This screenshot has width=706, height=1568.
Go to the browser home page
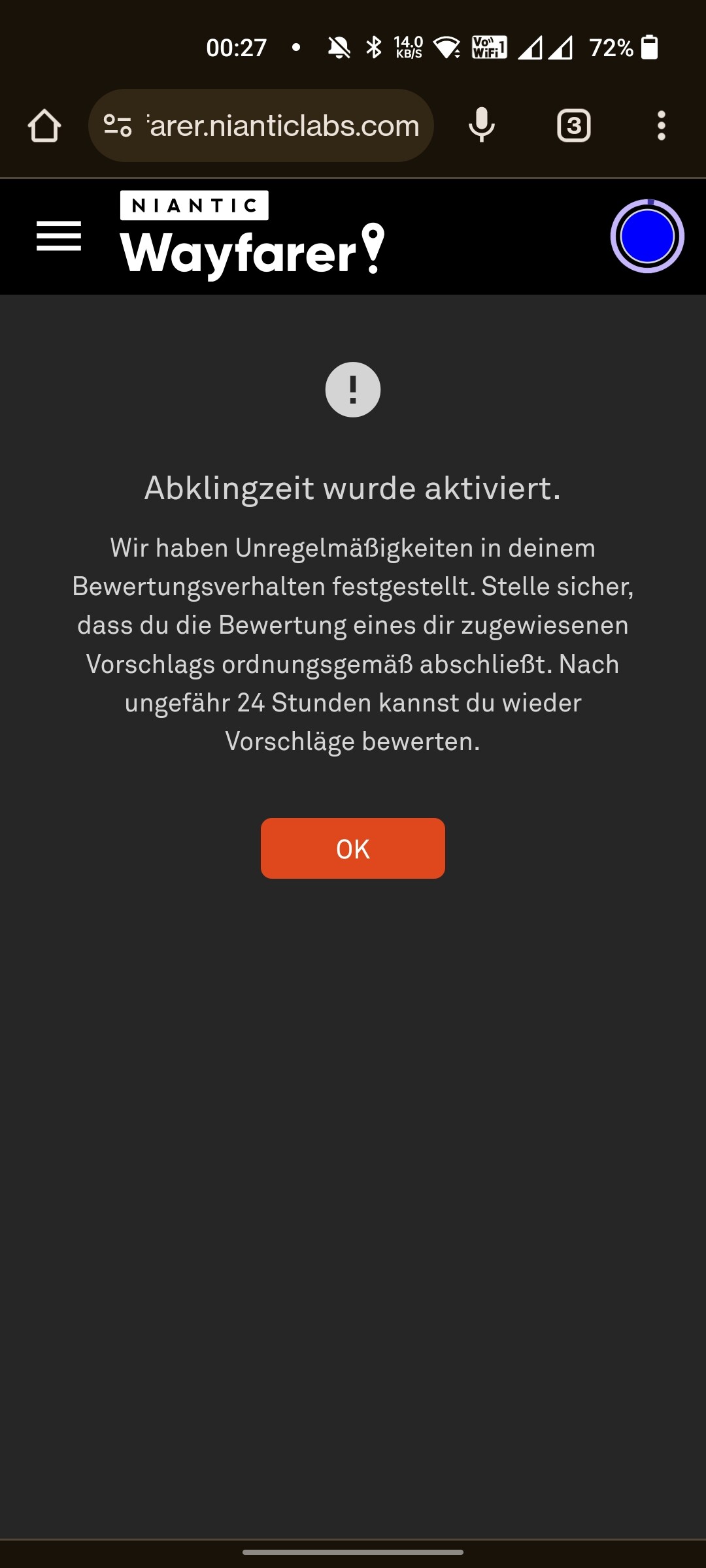[44, 125]
